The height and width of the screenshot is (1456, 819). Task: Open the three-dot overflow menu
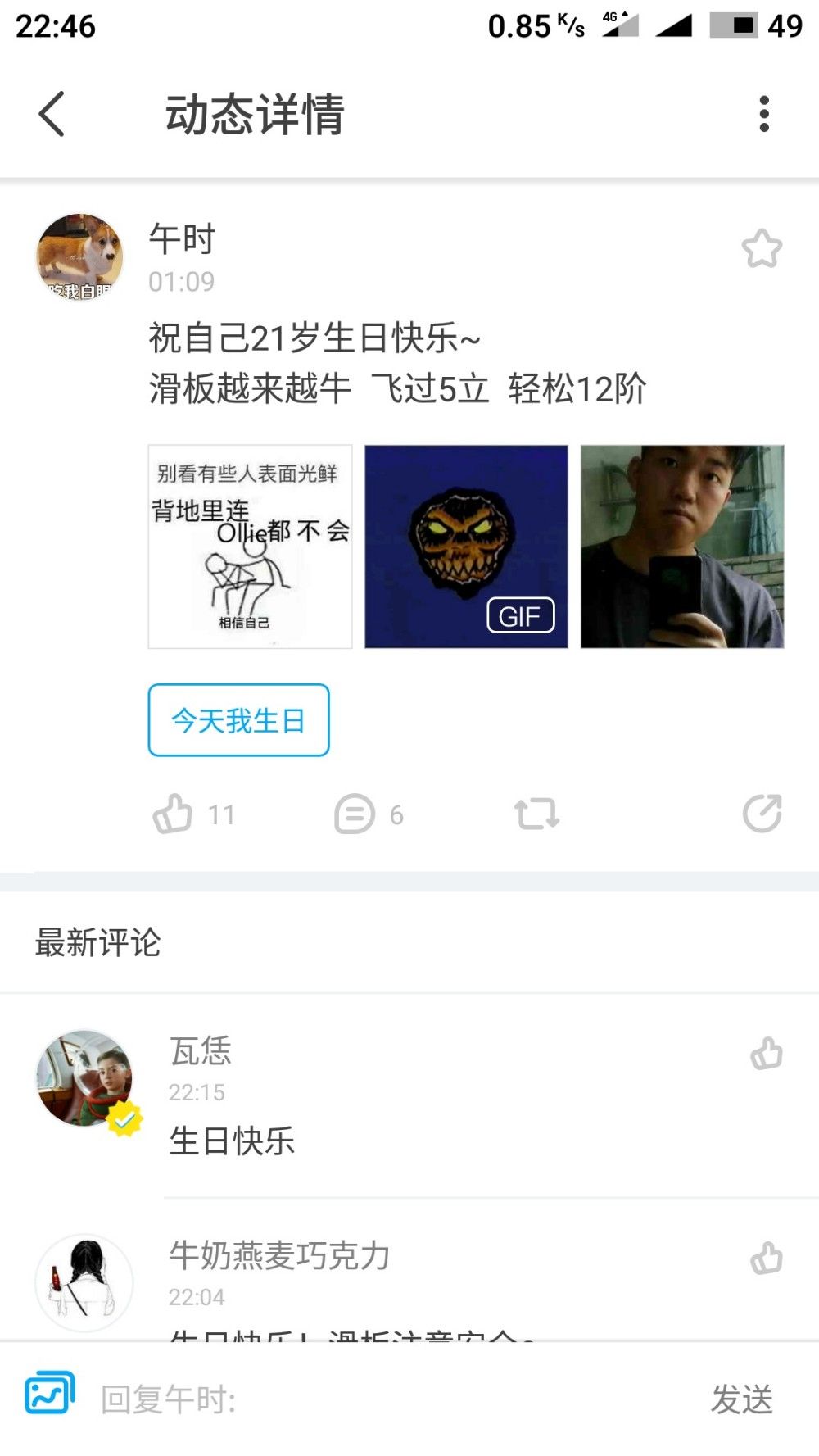tap(764, 114)
